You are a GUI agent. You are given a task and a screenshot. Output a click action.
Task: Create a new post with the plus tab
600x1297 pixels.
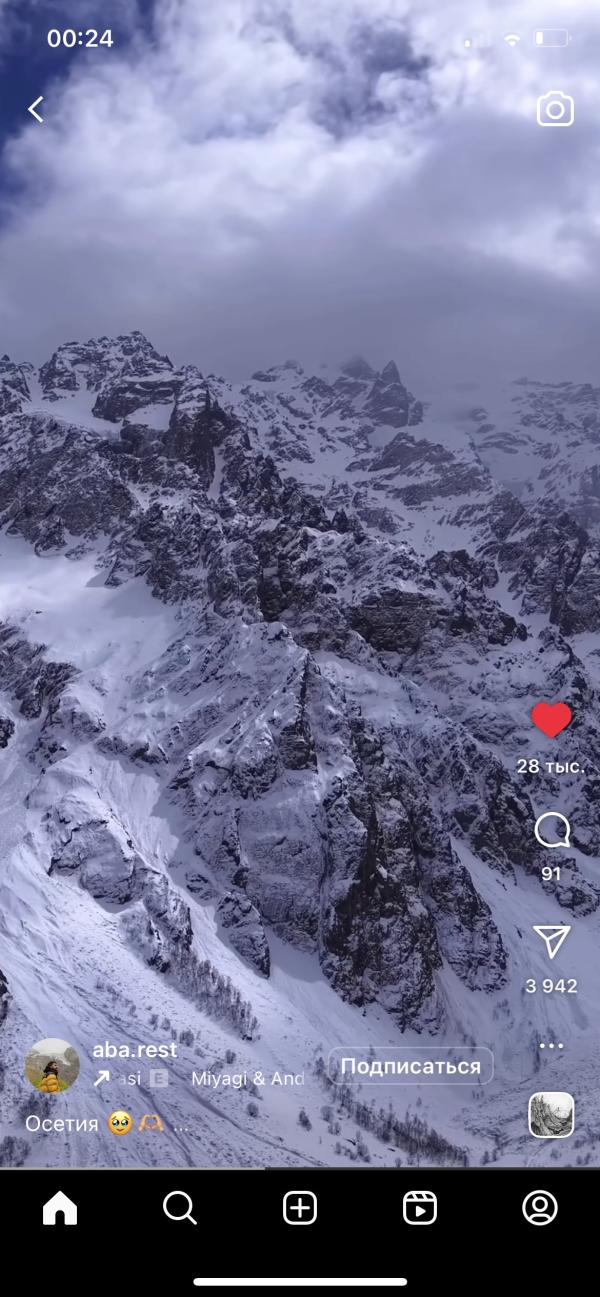[x=300, y=1208]
